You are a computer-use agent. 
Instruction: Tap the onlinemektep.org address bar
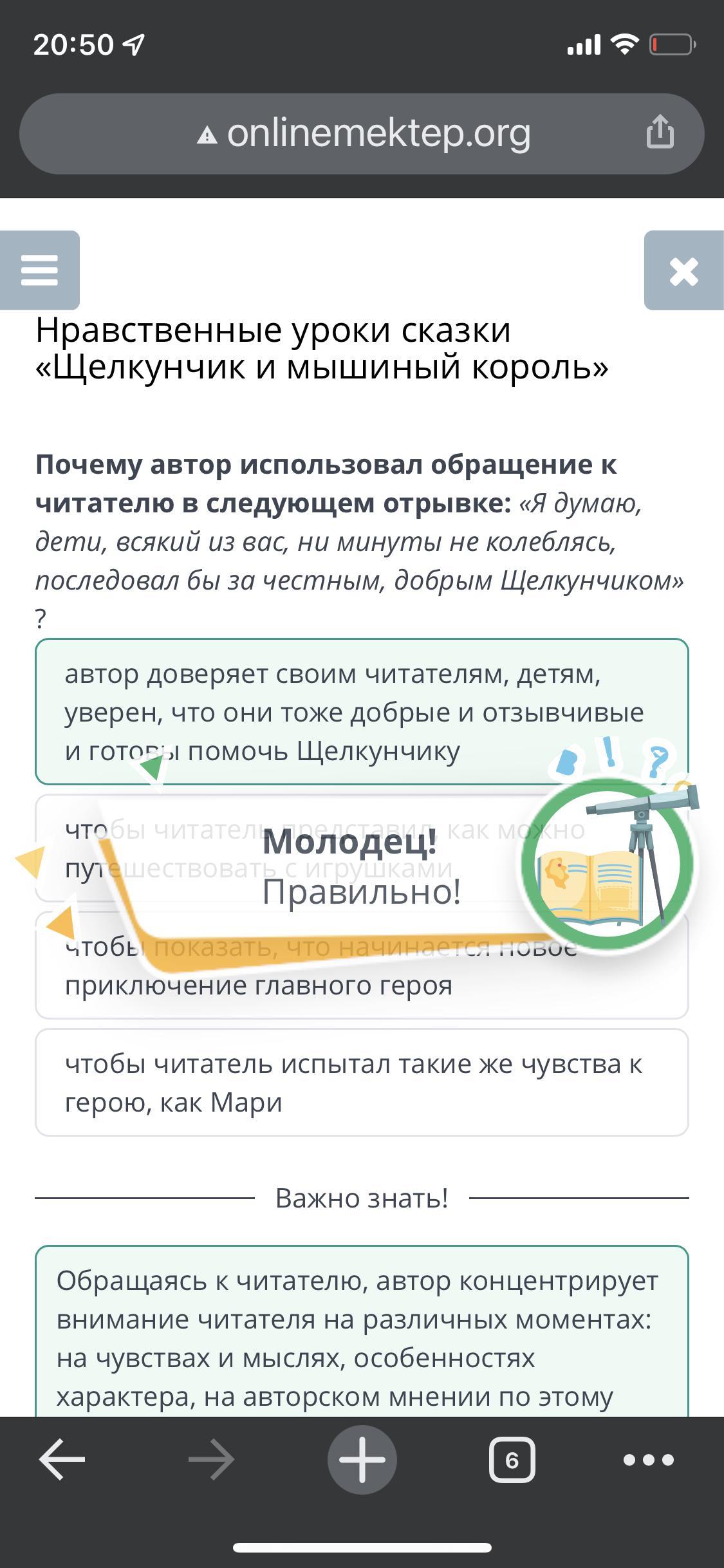364,134
